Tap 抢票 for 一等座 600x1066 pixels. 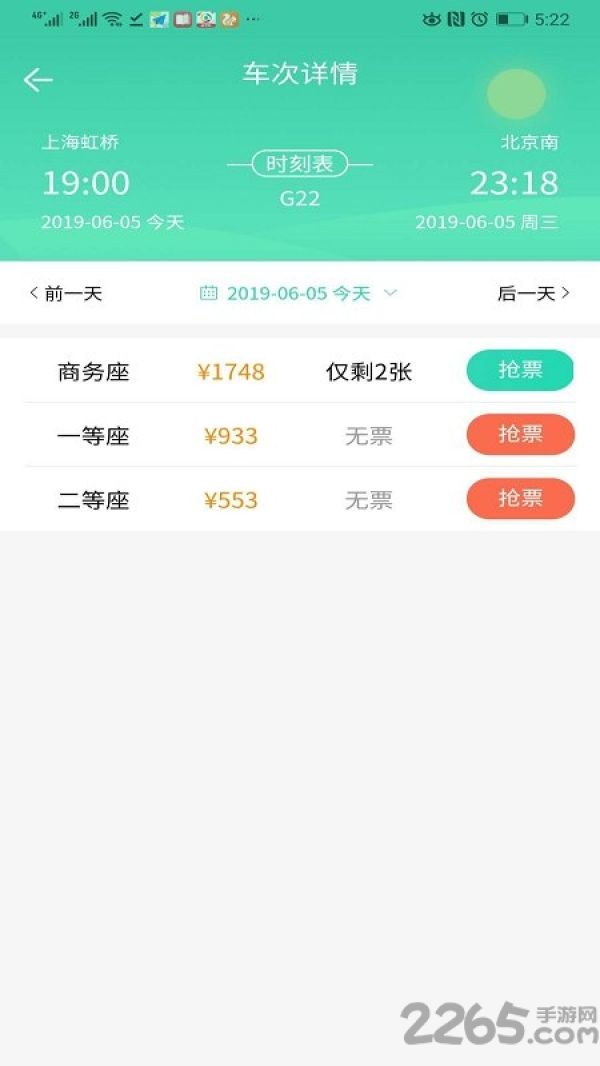pyautogui.click(x=520, y=434)
